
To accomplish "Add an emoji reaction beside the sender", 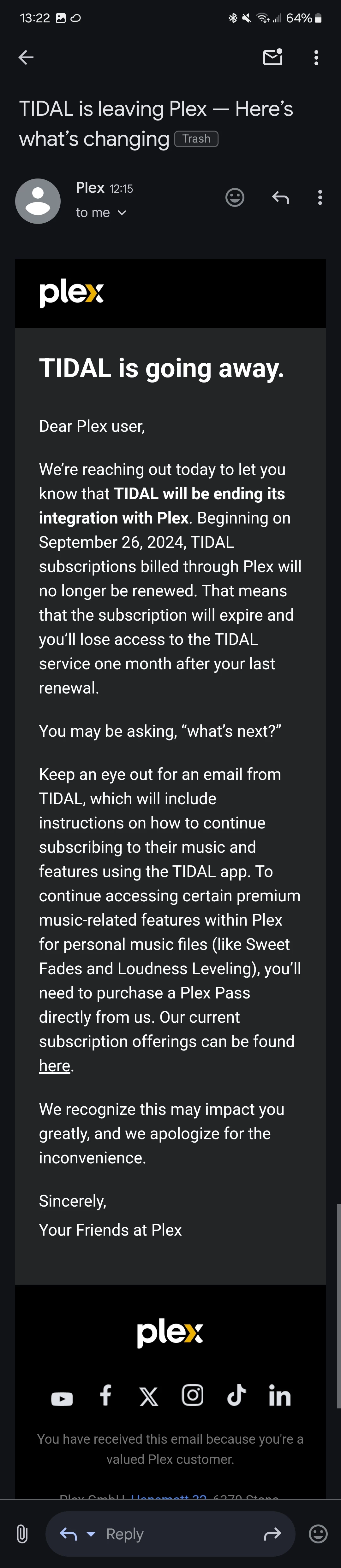I will click(x=235, y=197).
